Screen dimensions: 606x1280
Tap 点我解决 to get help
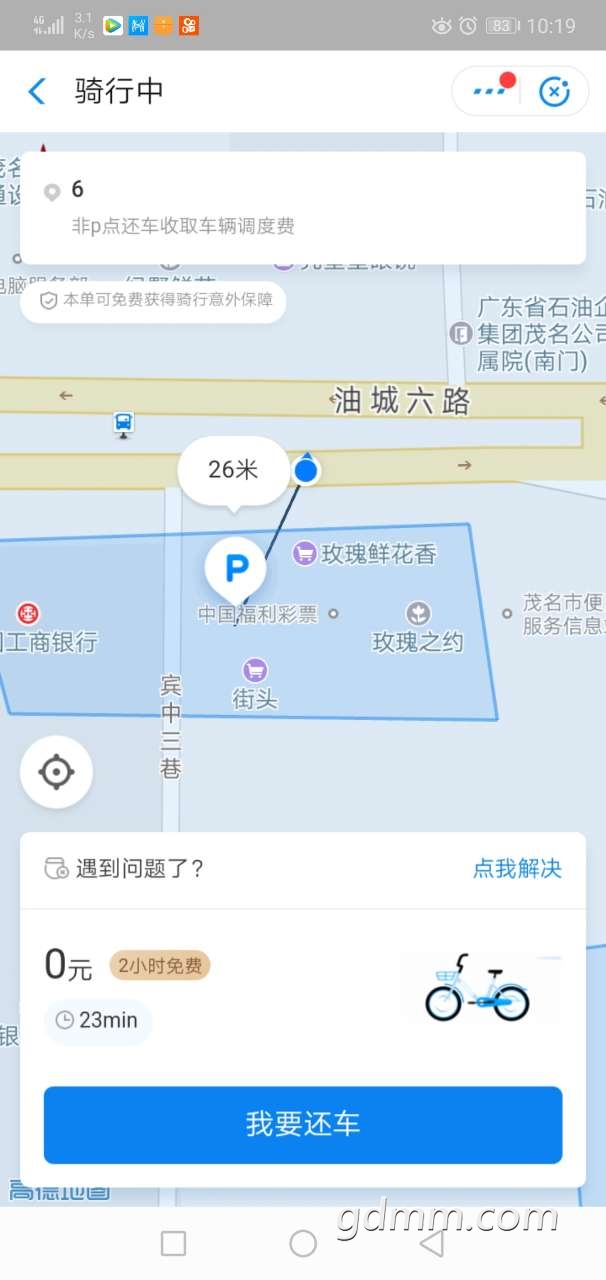point(517,868)
